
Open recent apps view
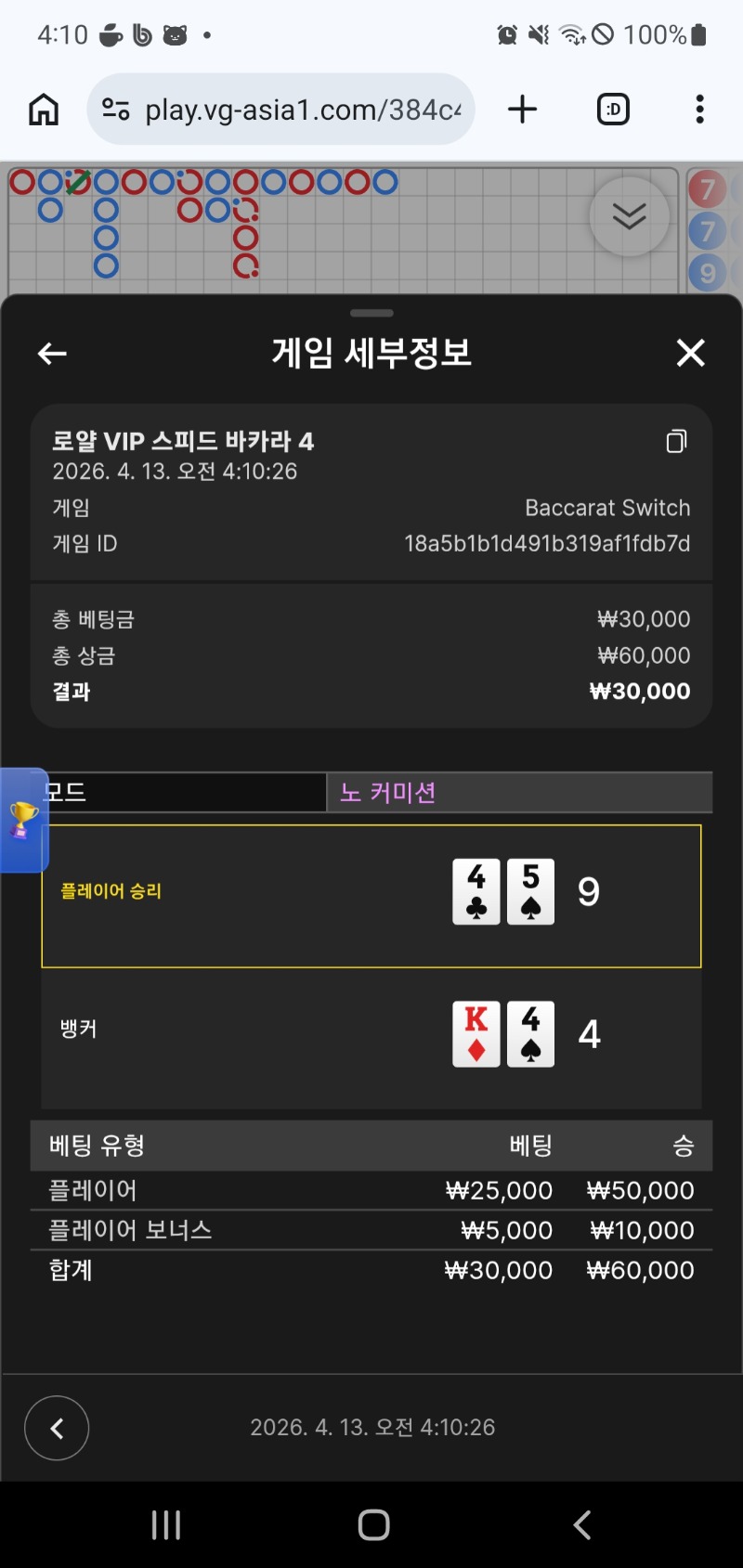(166, 1524)
